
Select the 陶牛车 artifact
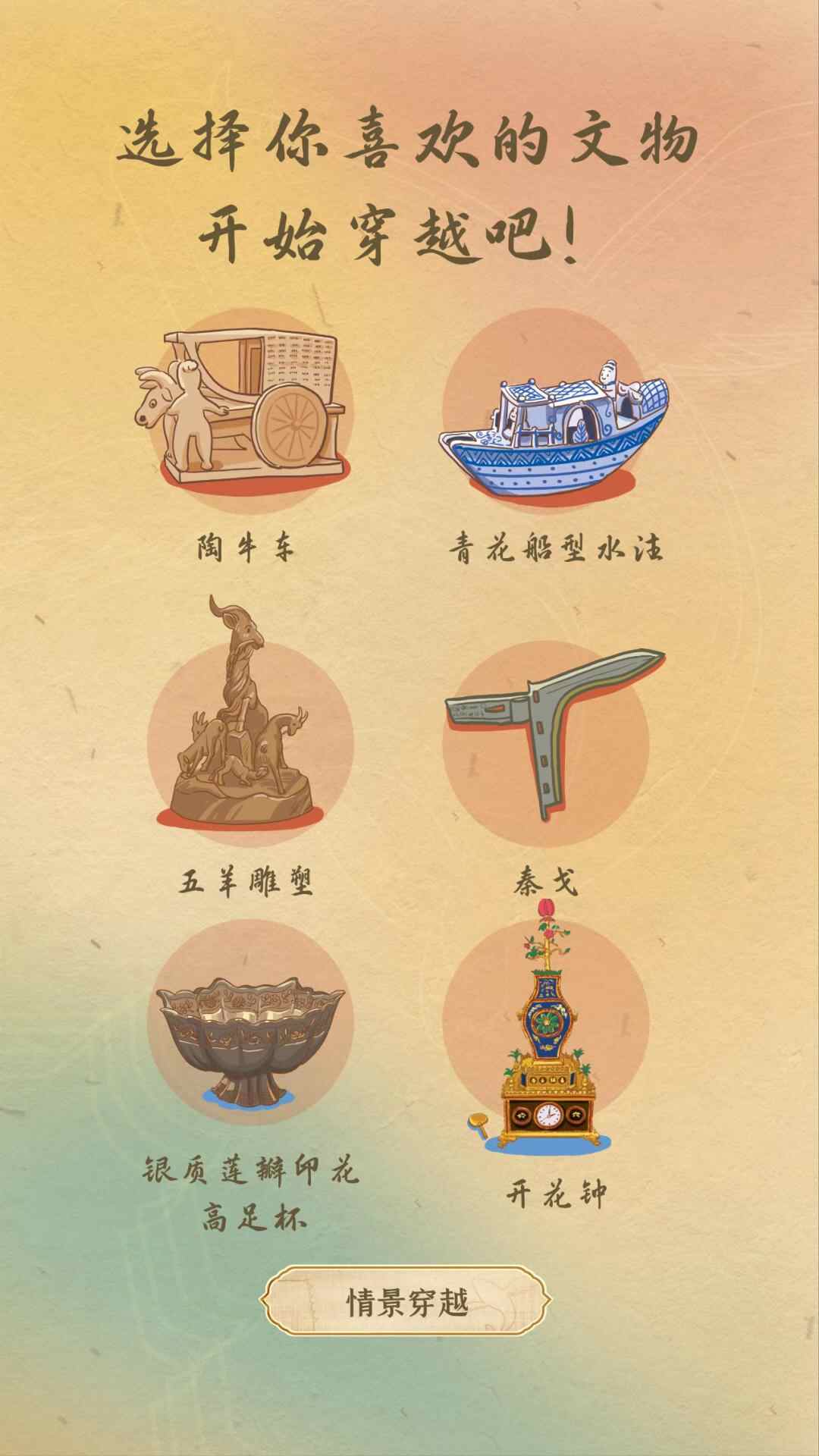point(246,409)
